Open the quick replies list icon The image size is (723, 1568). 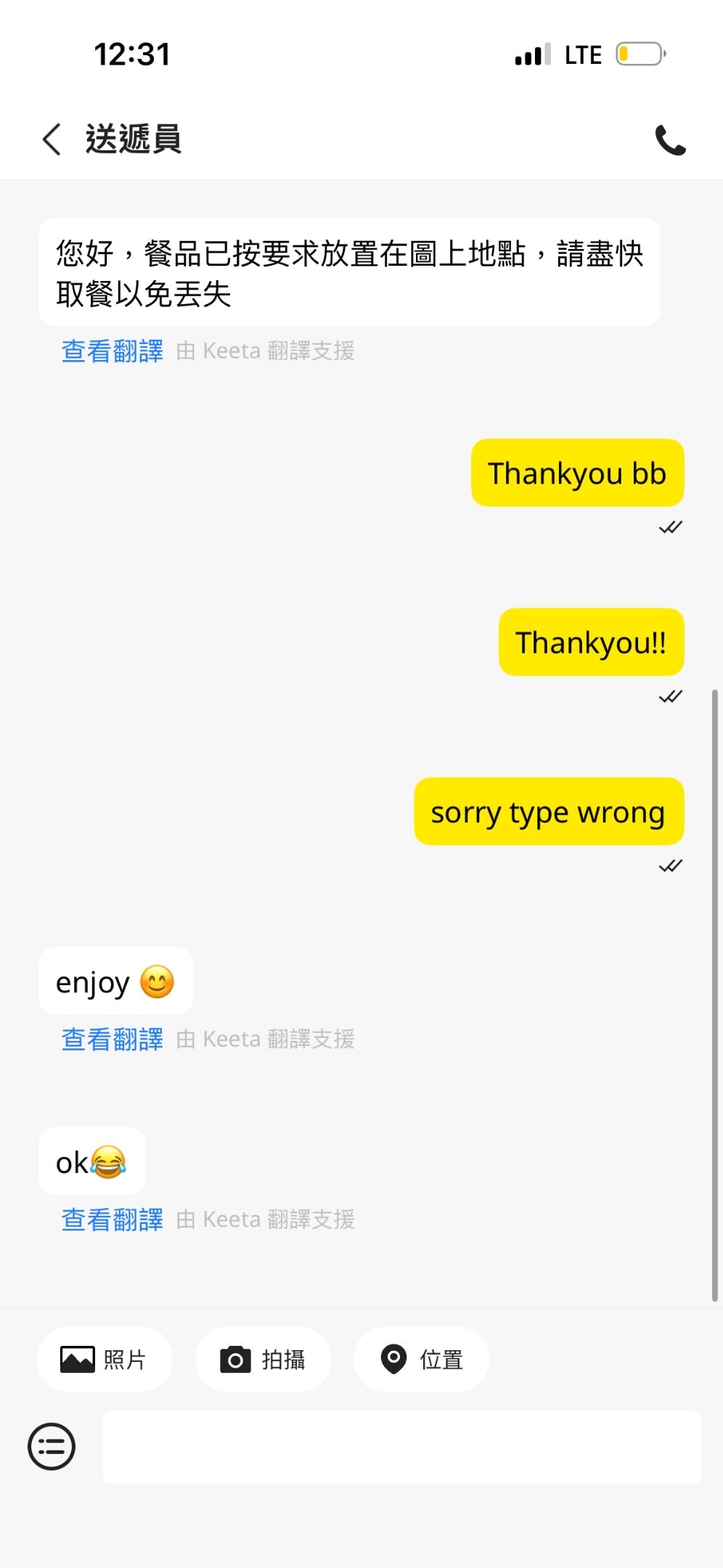pyautogui.click(x=52, y=1446)
